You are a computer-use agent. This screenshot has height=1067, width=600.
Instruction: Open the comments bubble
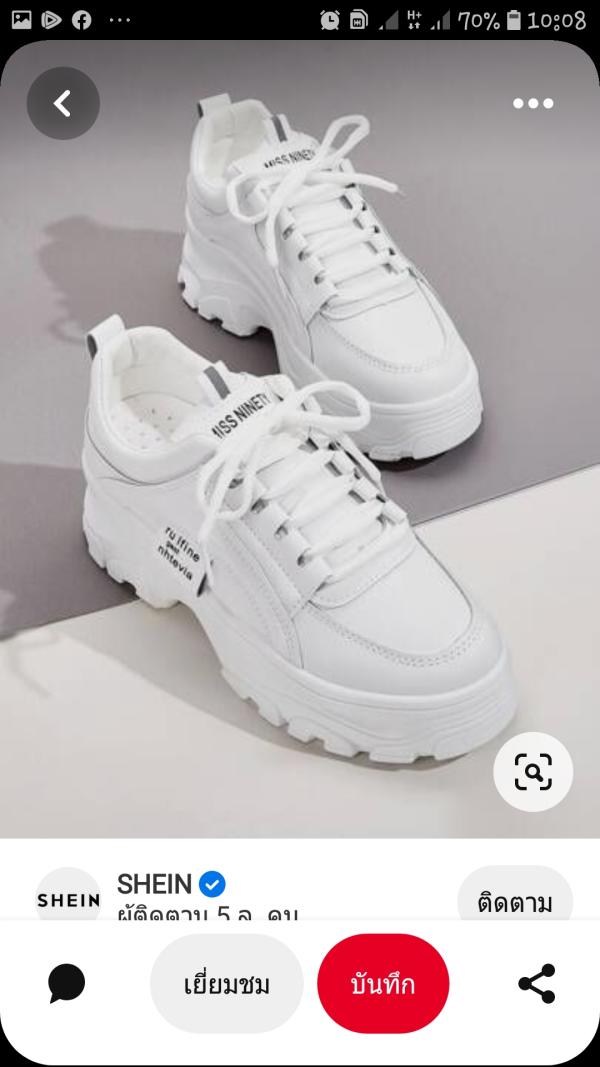67,984
